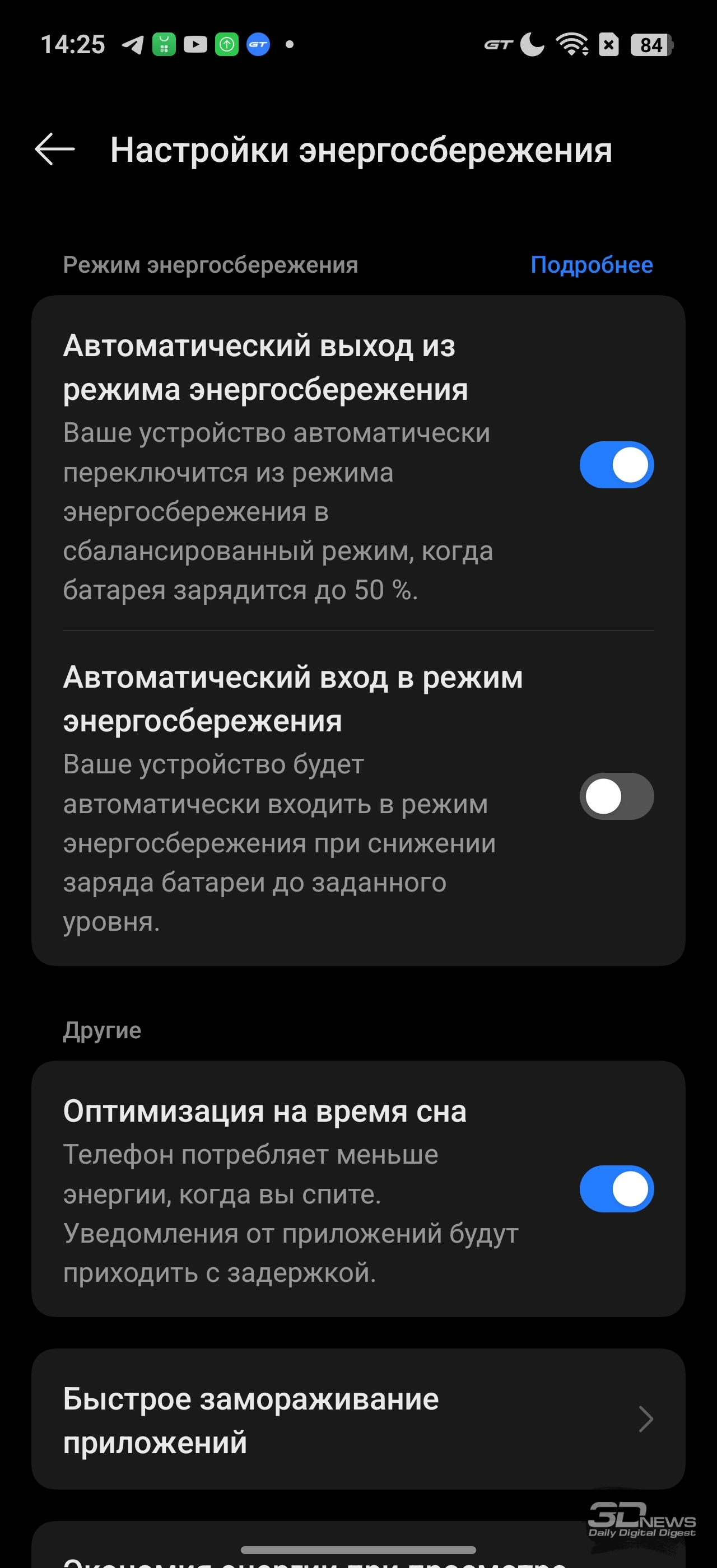The image size is (717, 1568).
Task: Open the Подробнее link
Action: click(591, 265)
